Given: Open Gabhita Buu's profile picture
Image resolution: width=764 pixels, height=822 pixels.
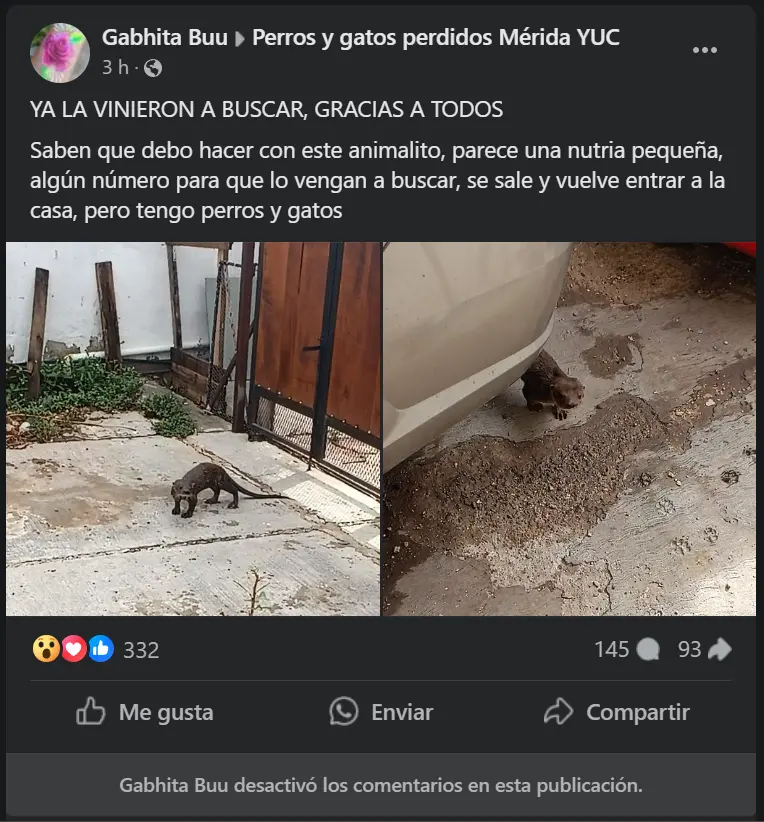Looking at the screenshot, I should (60, 52).
